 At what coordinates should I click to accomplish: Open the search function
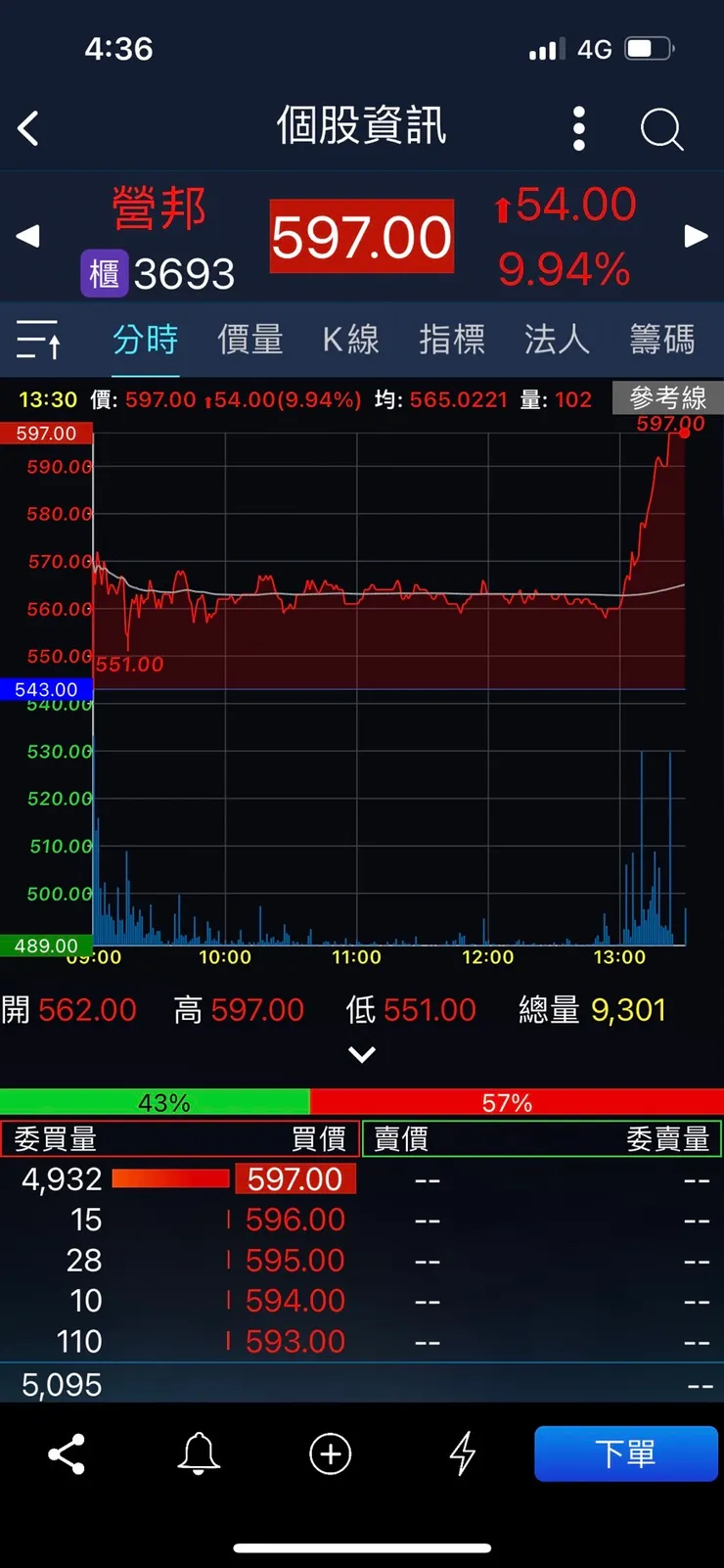(661, 129)
